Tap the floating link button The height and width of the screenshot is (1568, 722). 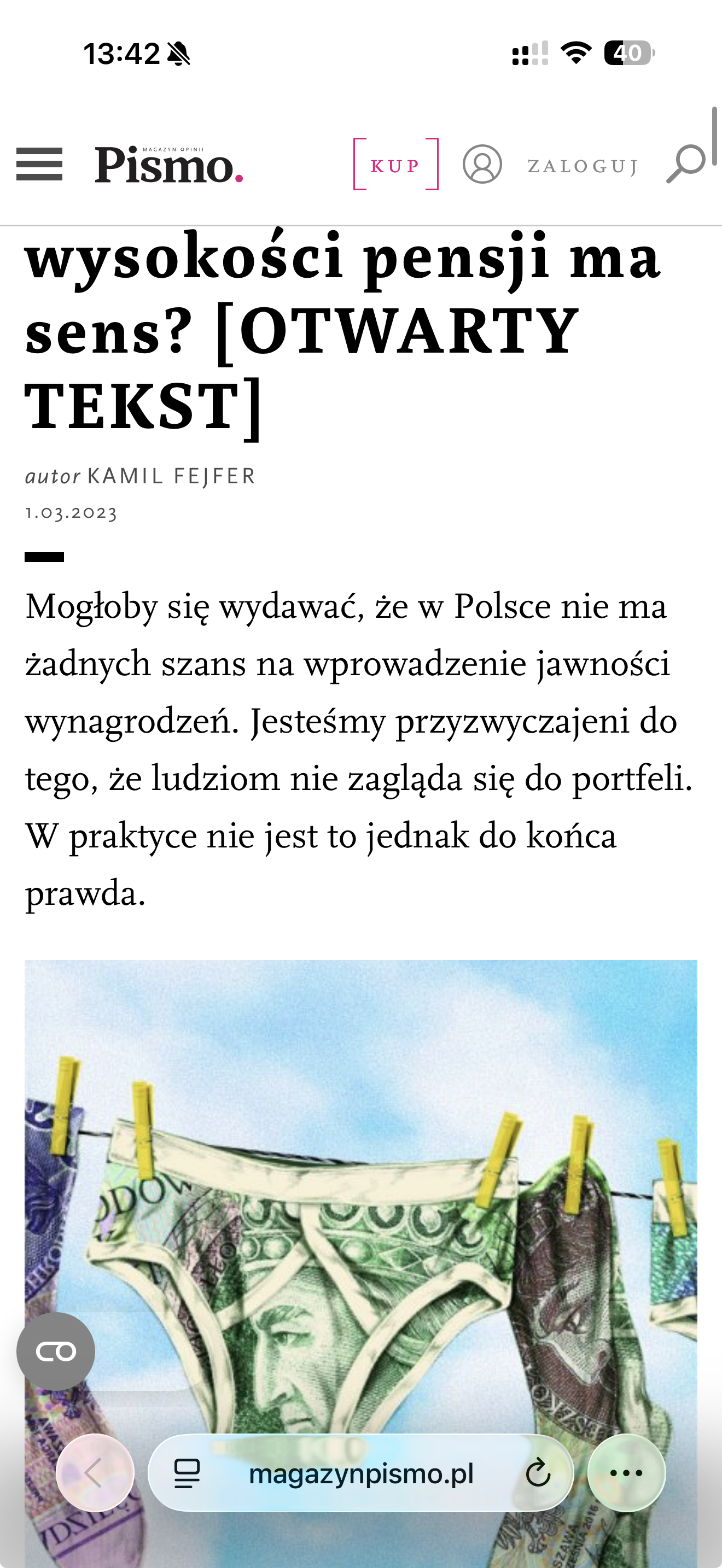[56, 1351]
